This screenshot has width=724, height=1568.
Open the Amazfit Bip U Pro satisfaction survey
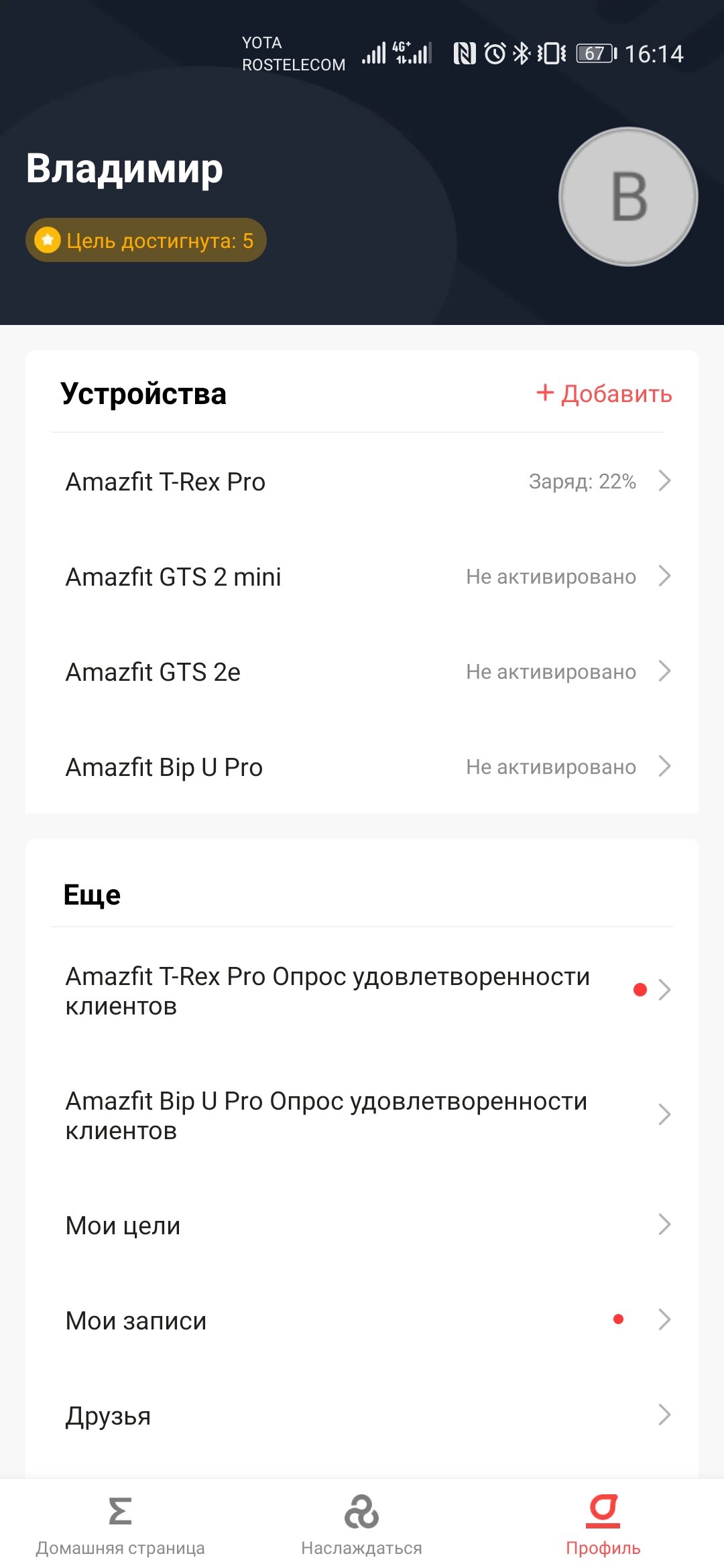362,1115
